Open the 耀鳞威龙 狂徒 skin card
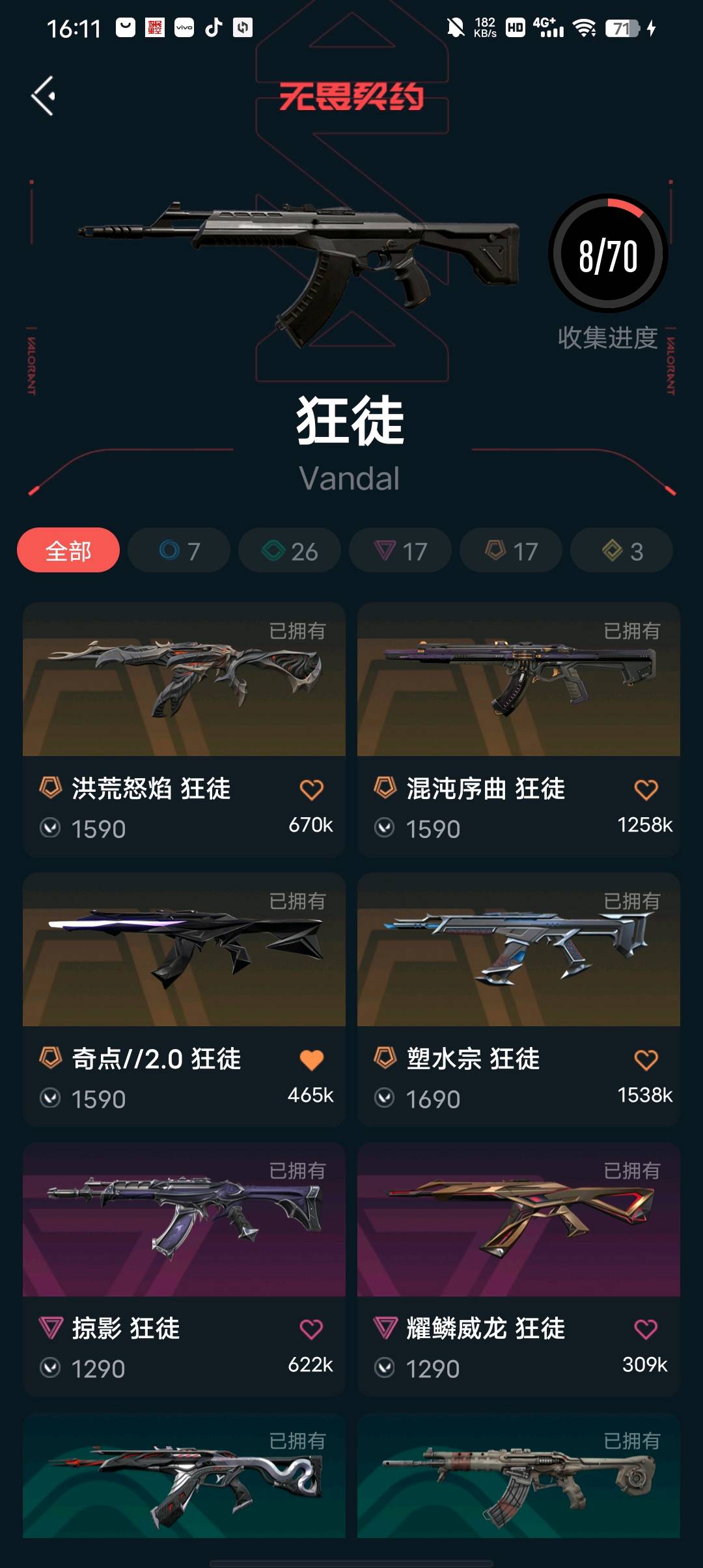Screen dimensions: 703x1568 tap(518, 1220)
